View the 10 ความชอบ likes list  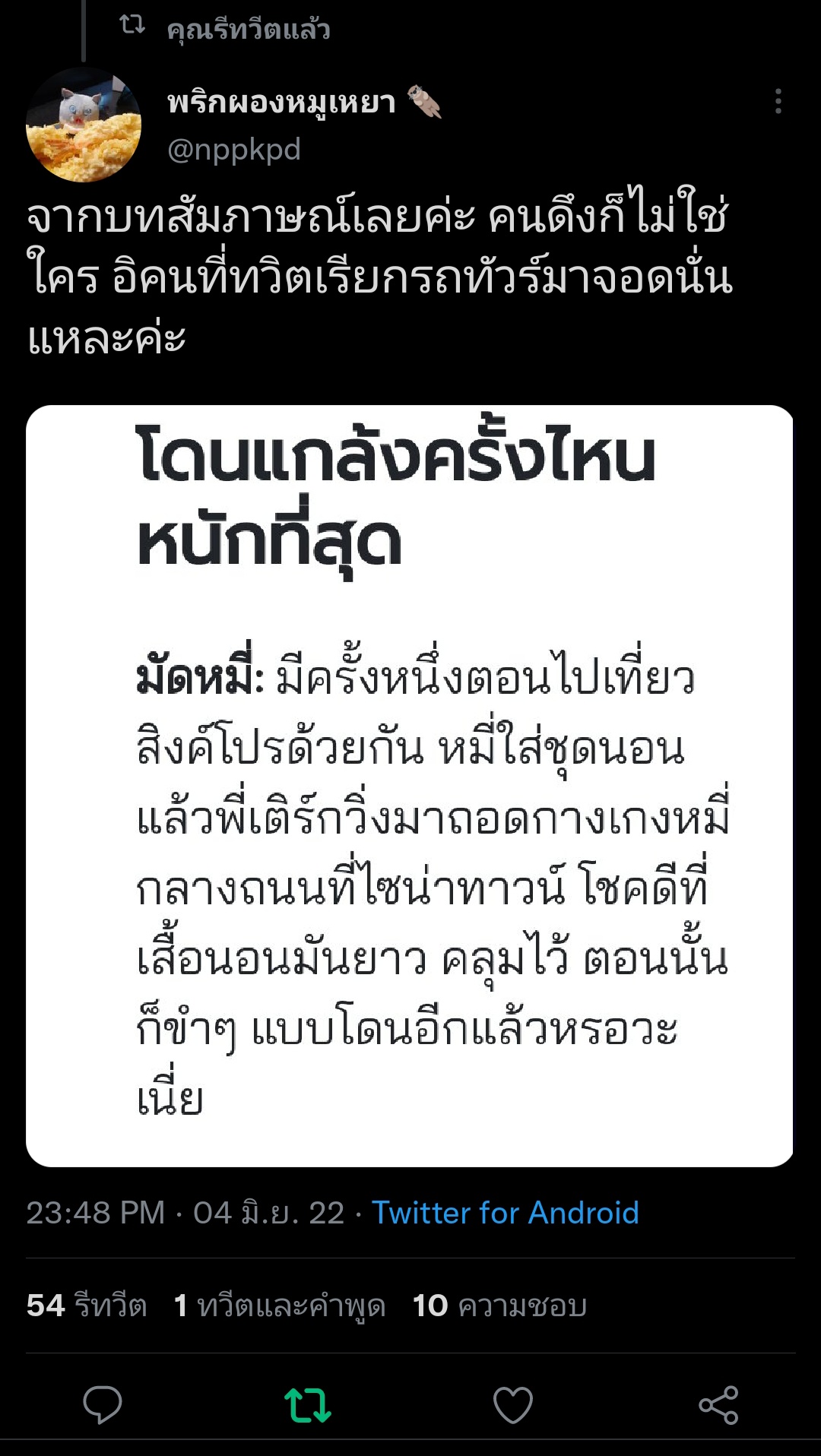tap(499, 1306)
